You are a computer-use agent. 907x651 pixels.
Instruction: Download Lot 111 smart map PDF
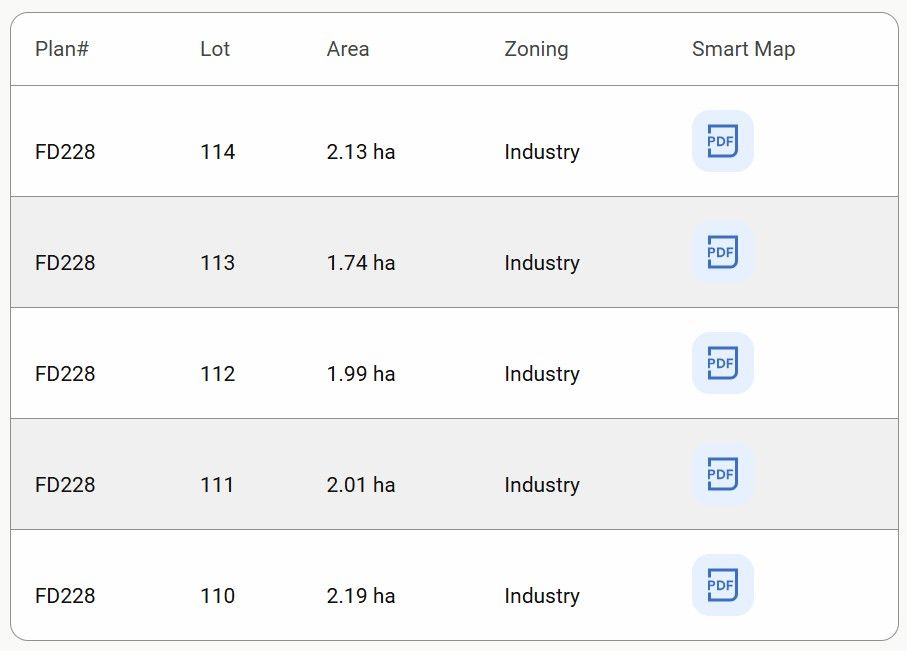[722, 474]
